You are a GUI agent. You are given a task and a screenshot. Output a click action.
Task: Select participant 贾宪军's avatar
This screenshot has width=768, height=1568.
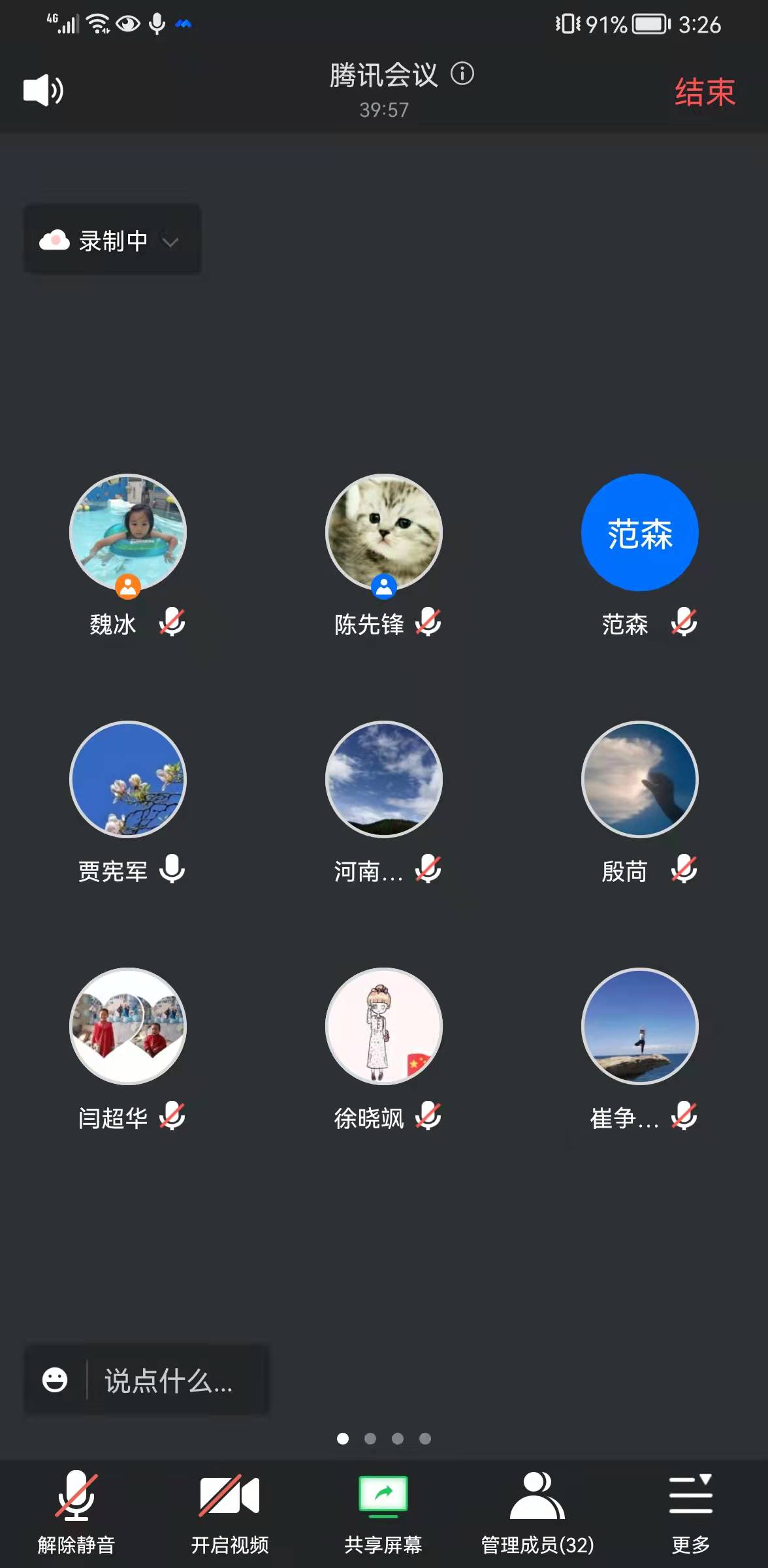coord(128,779)
